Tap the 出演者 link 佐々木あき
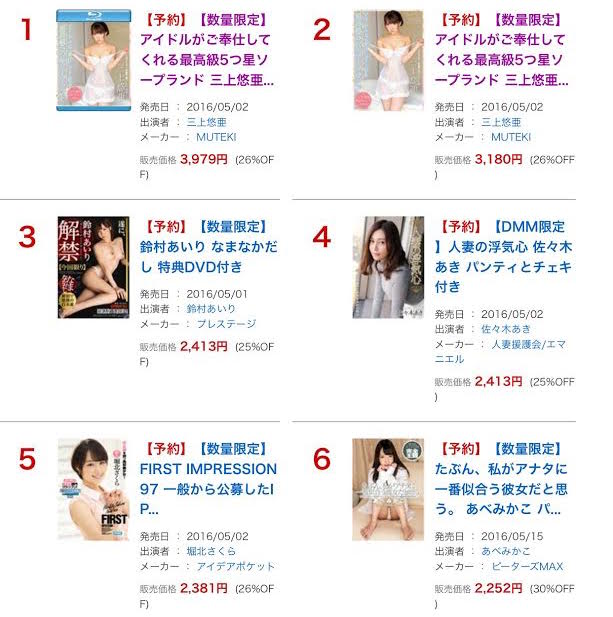613x617 pixels. (x=507, y=329)
